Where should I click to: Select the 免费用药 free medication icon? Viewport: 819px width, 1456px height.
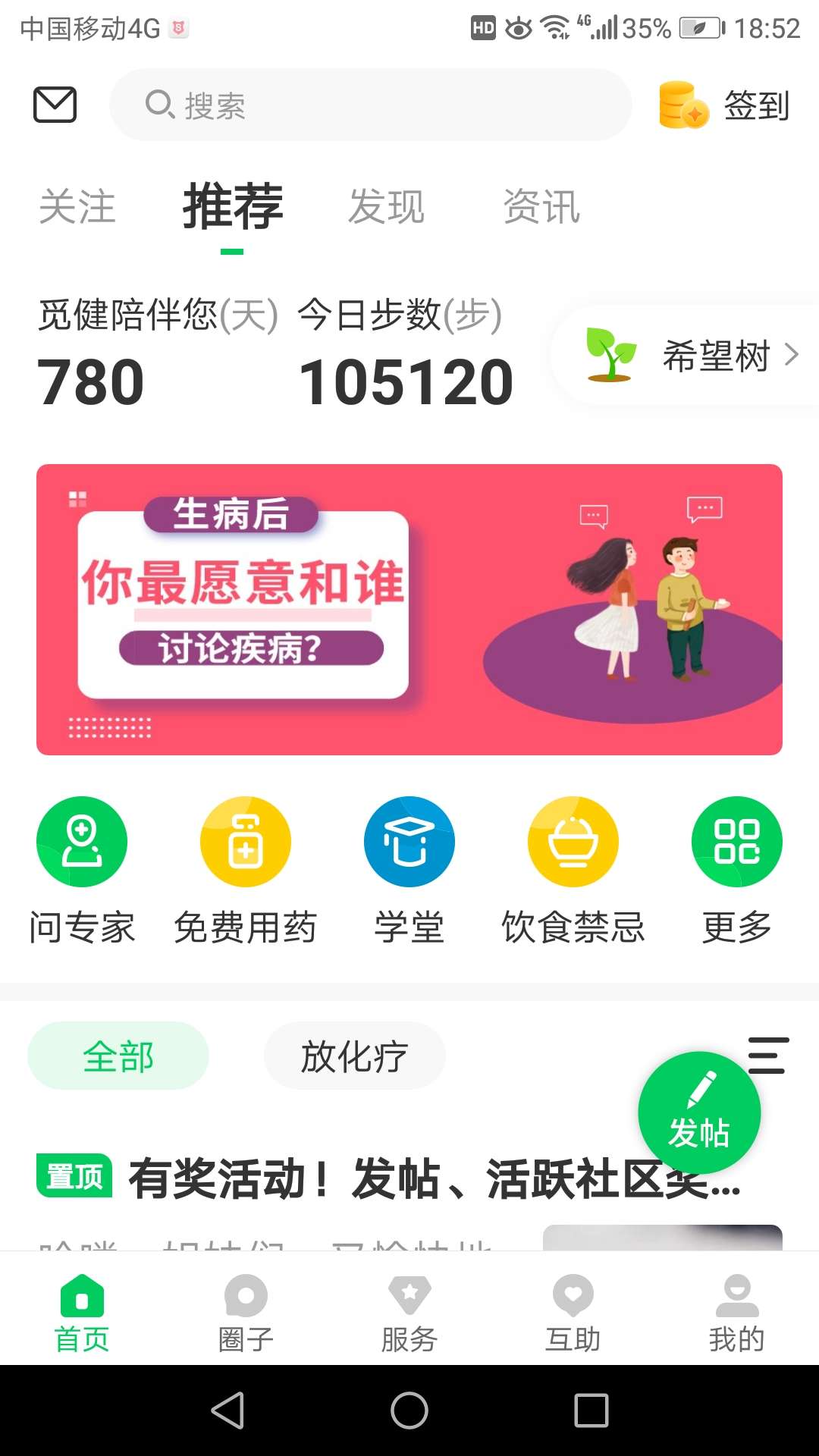click(245, 842)
